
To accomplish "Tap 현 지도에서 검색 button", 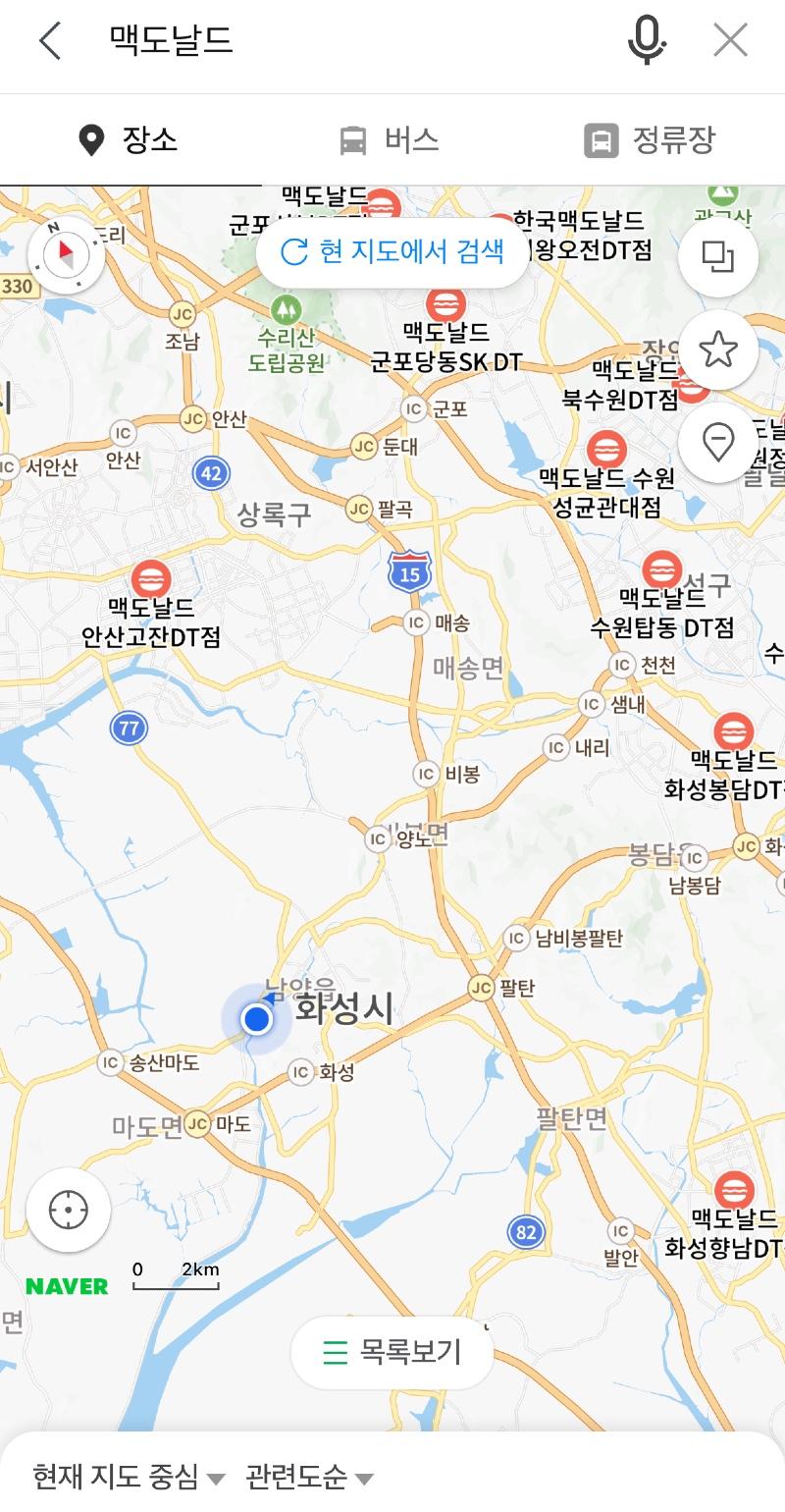I will tap(392, 252).
